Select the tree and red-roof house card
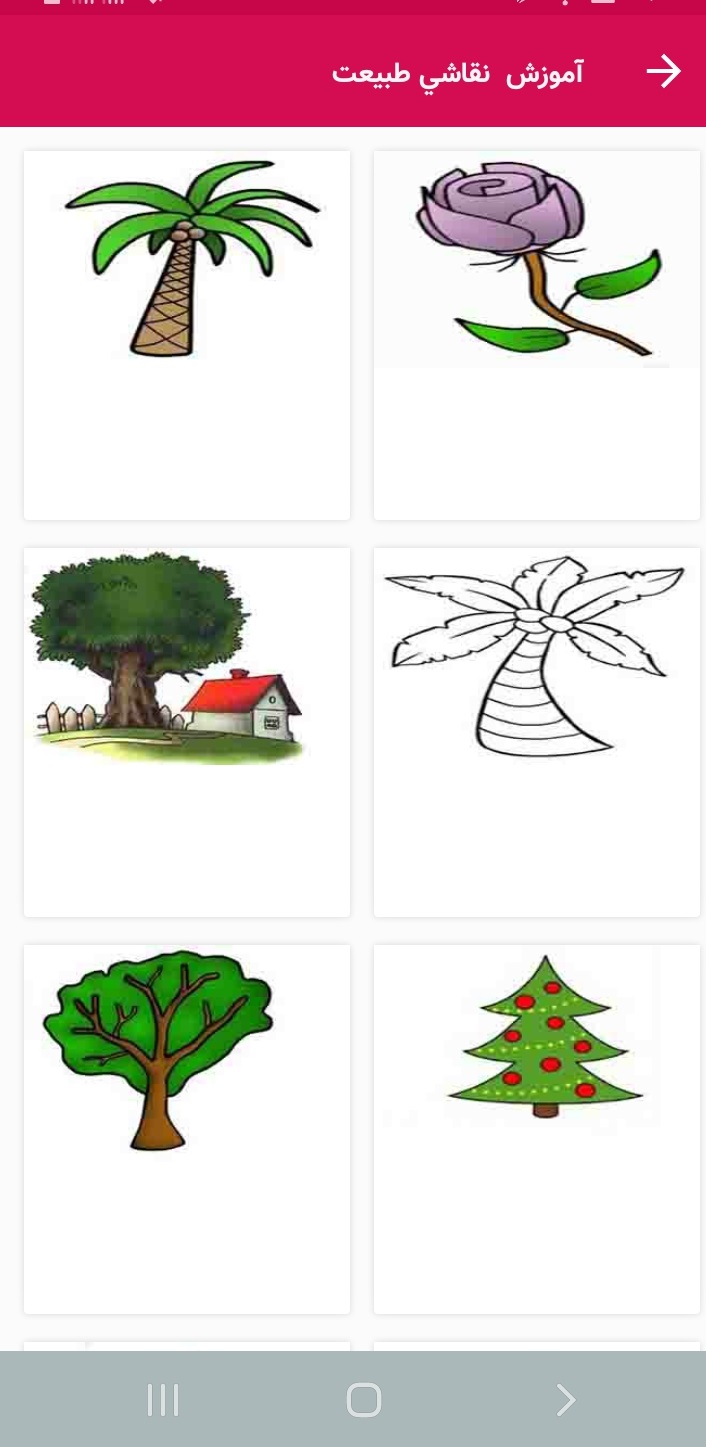 coord(187,731)
